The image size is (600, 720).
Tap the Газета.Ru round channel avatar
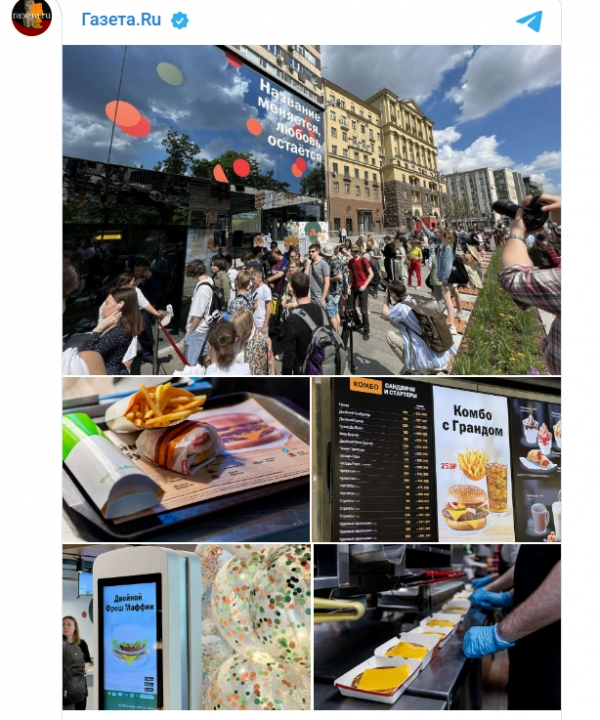tap(31, 17)
